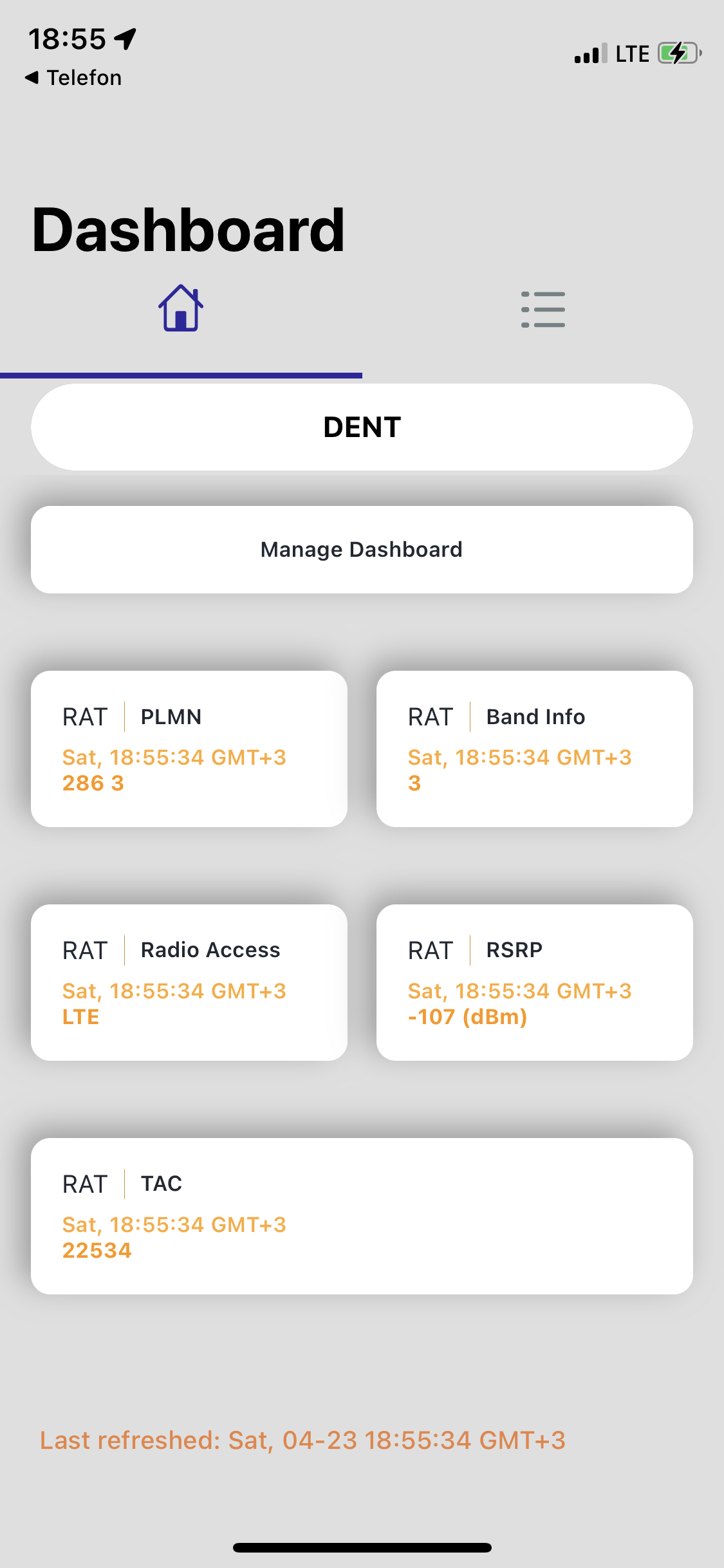Return to the Telefon app

coord(73,78)
